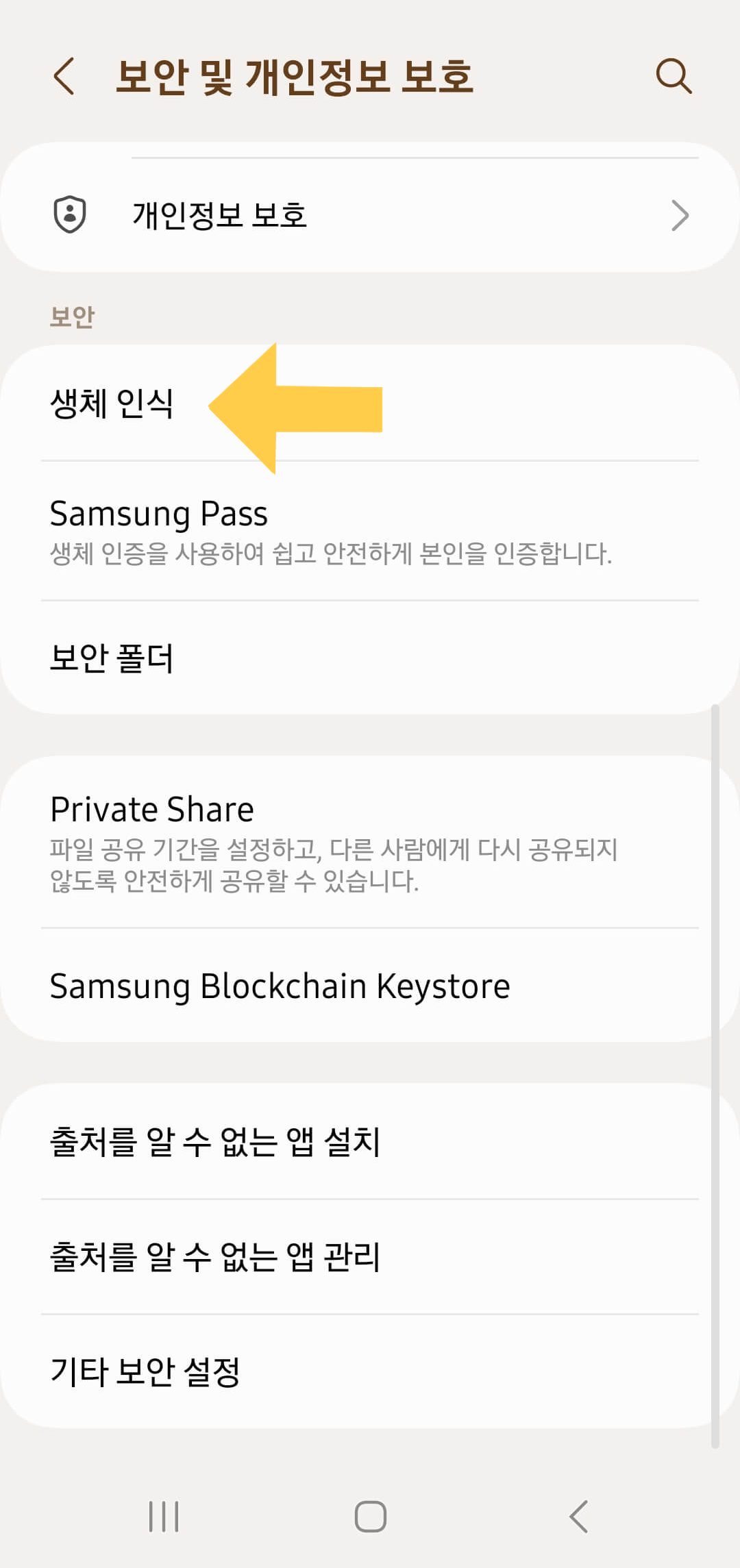
Task: Tap the privacy shield icon next to 개인정보 보호
Action: point(71,216)
